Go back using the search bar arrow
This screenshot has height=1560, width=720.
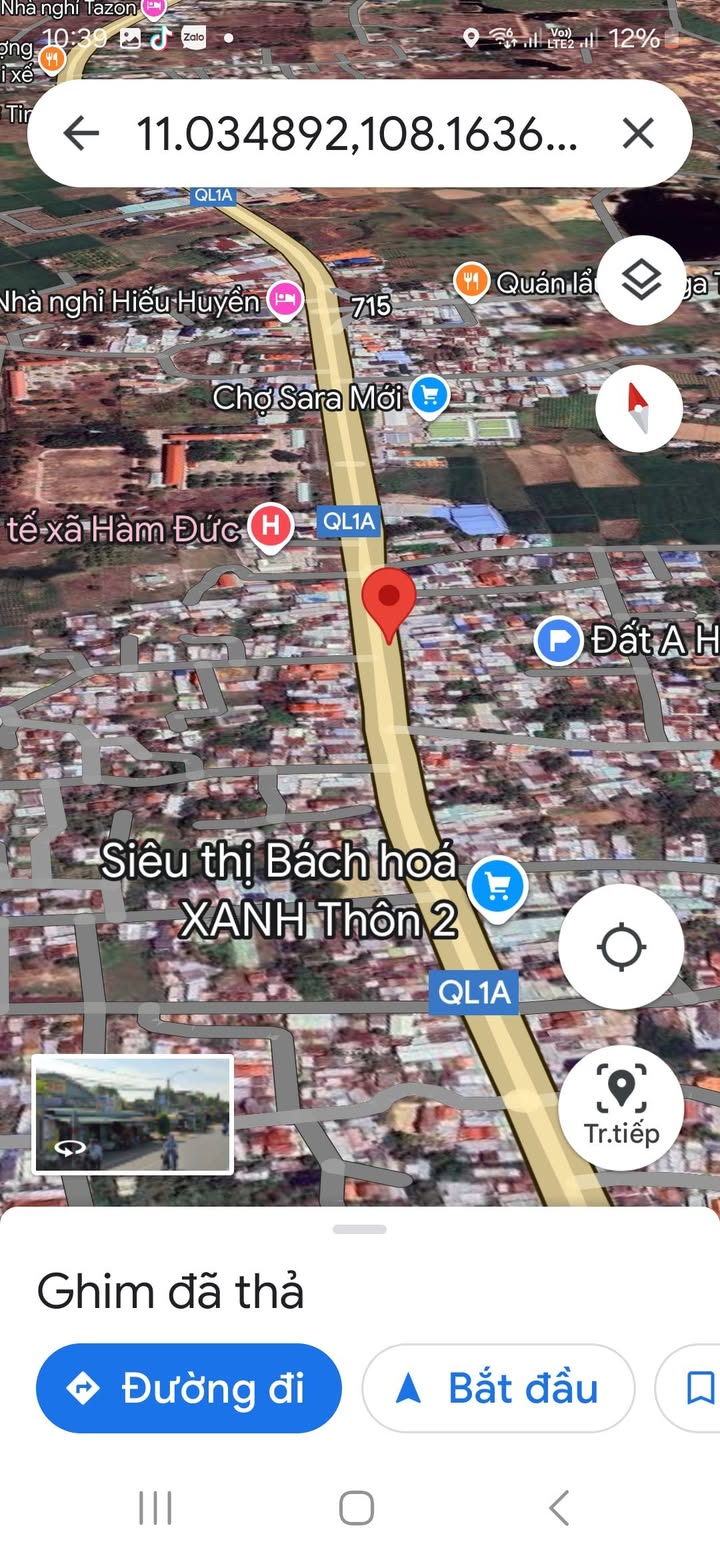coord(81,133)
